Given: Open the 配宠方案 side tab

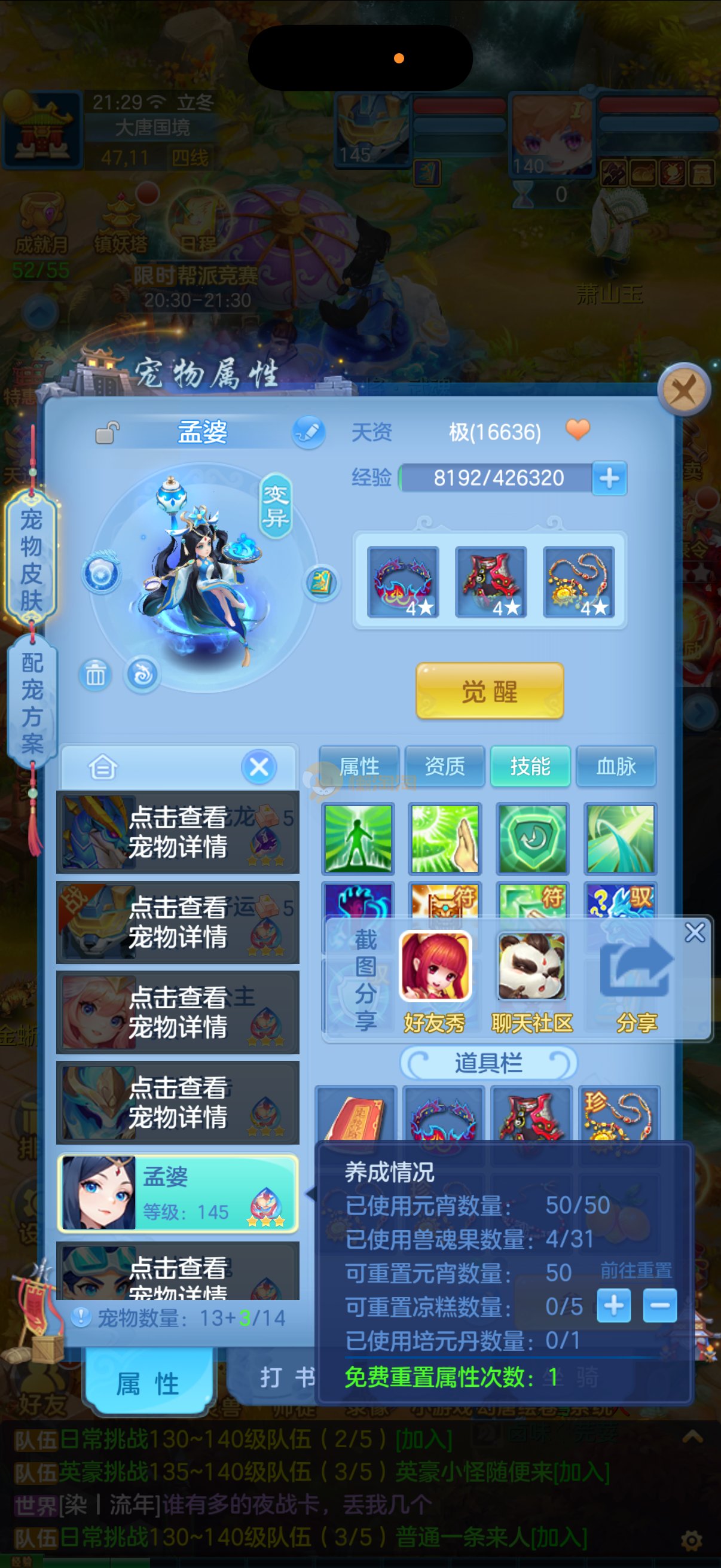Looking at the screenshot, I should tap(32, 703).
